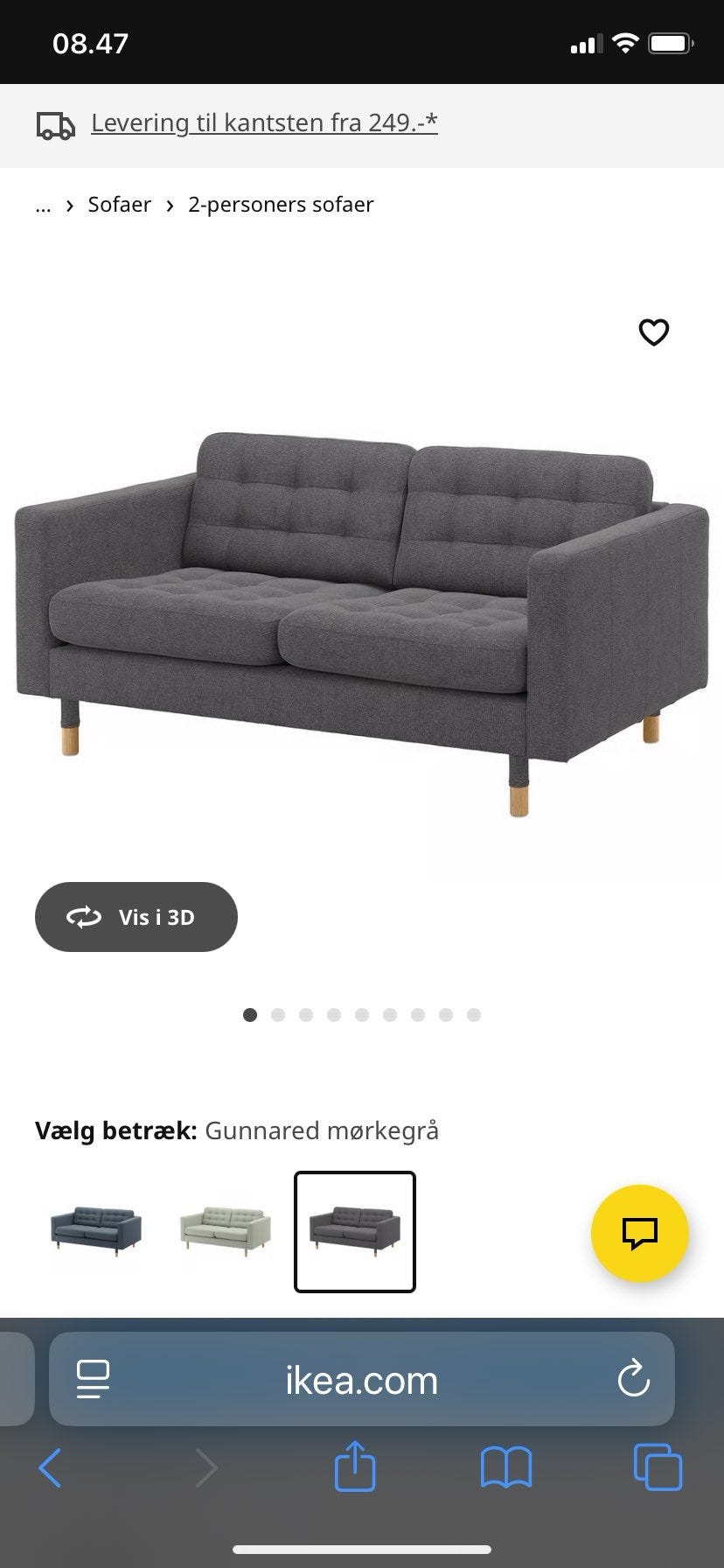Tap the ikea.com address bar
This screenshot has width=724, height=1568.
[x=362, y=1380]
